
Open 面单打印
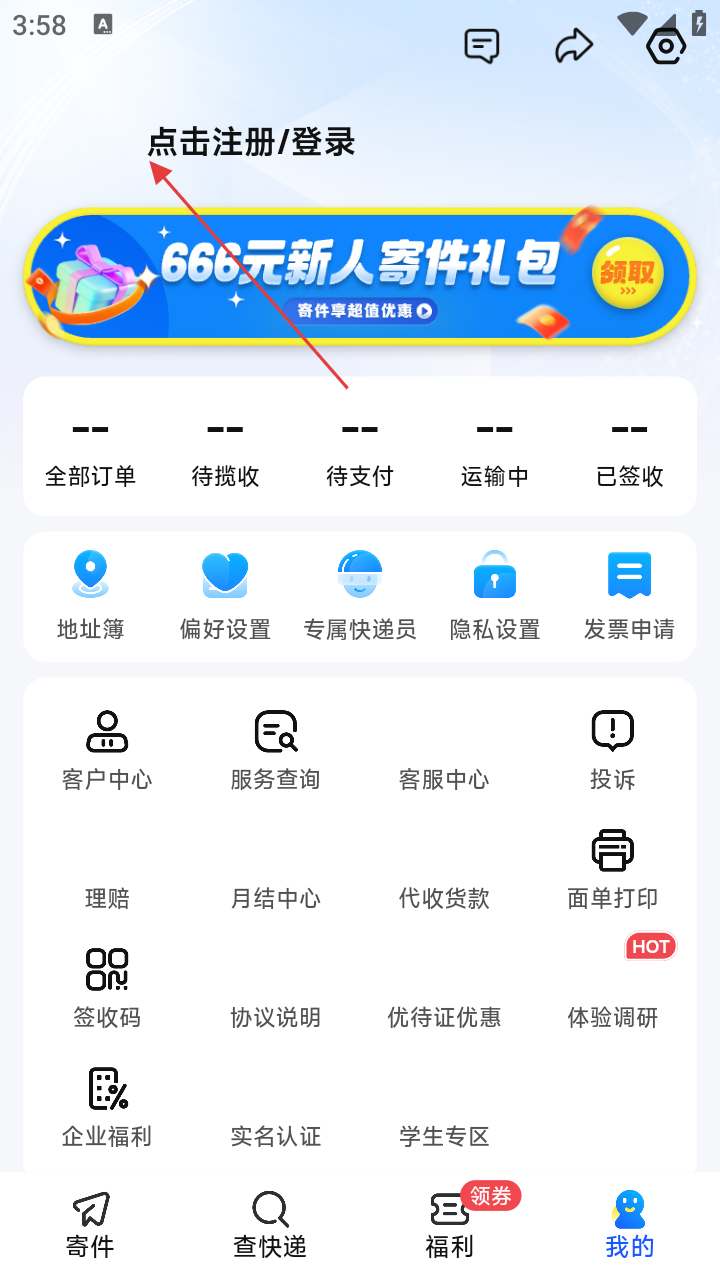coord(612,869)
